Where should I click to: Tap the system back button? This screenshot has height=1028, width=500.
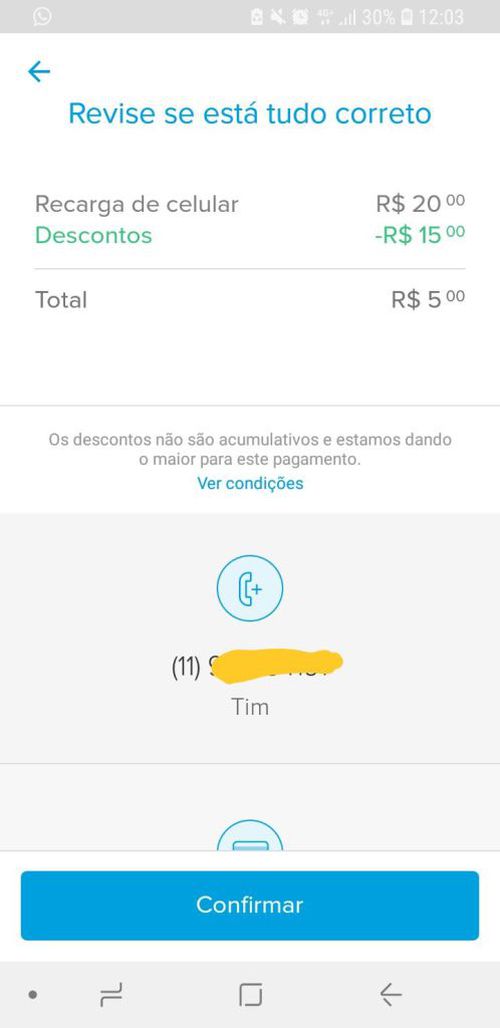pyautogui.click(x=391, y=995)
